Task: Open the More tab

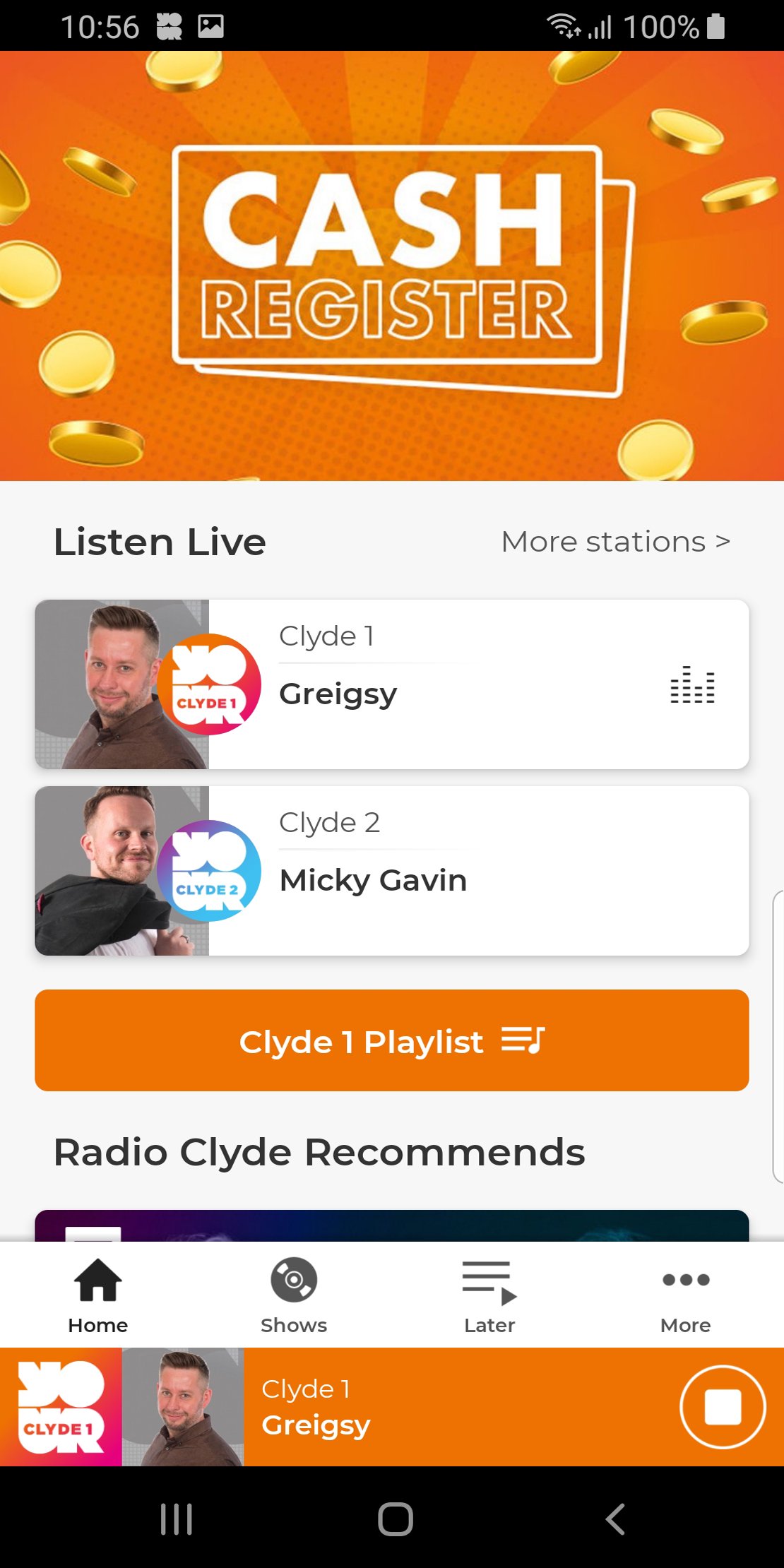Action: point(685,1295)
